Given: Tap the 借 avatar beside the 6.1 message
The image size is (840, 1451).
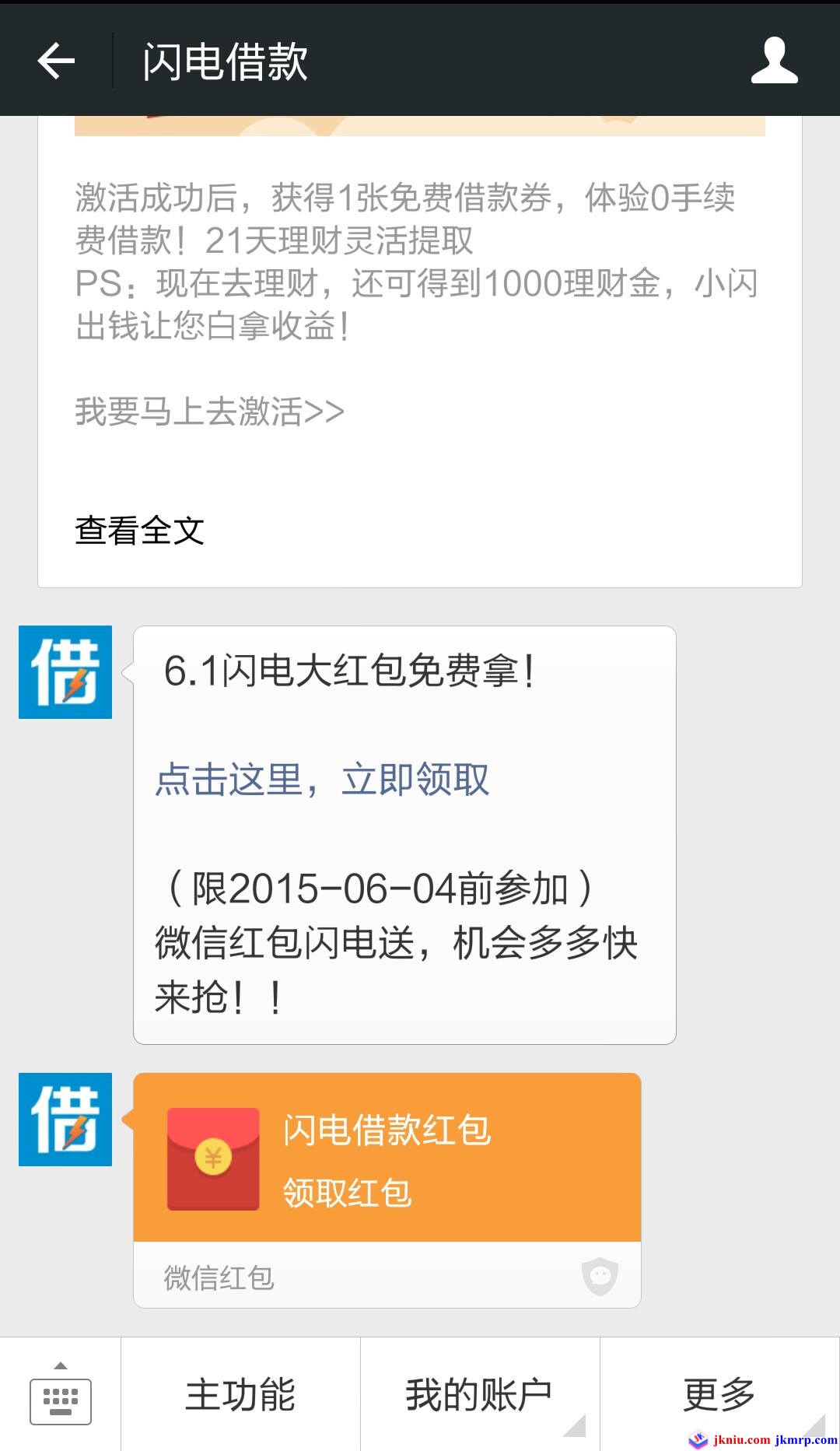Looking at the screenshot, I should pyautogui.click(x=65, y=672).
